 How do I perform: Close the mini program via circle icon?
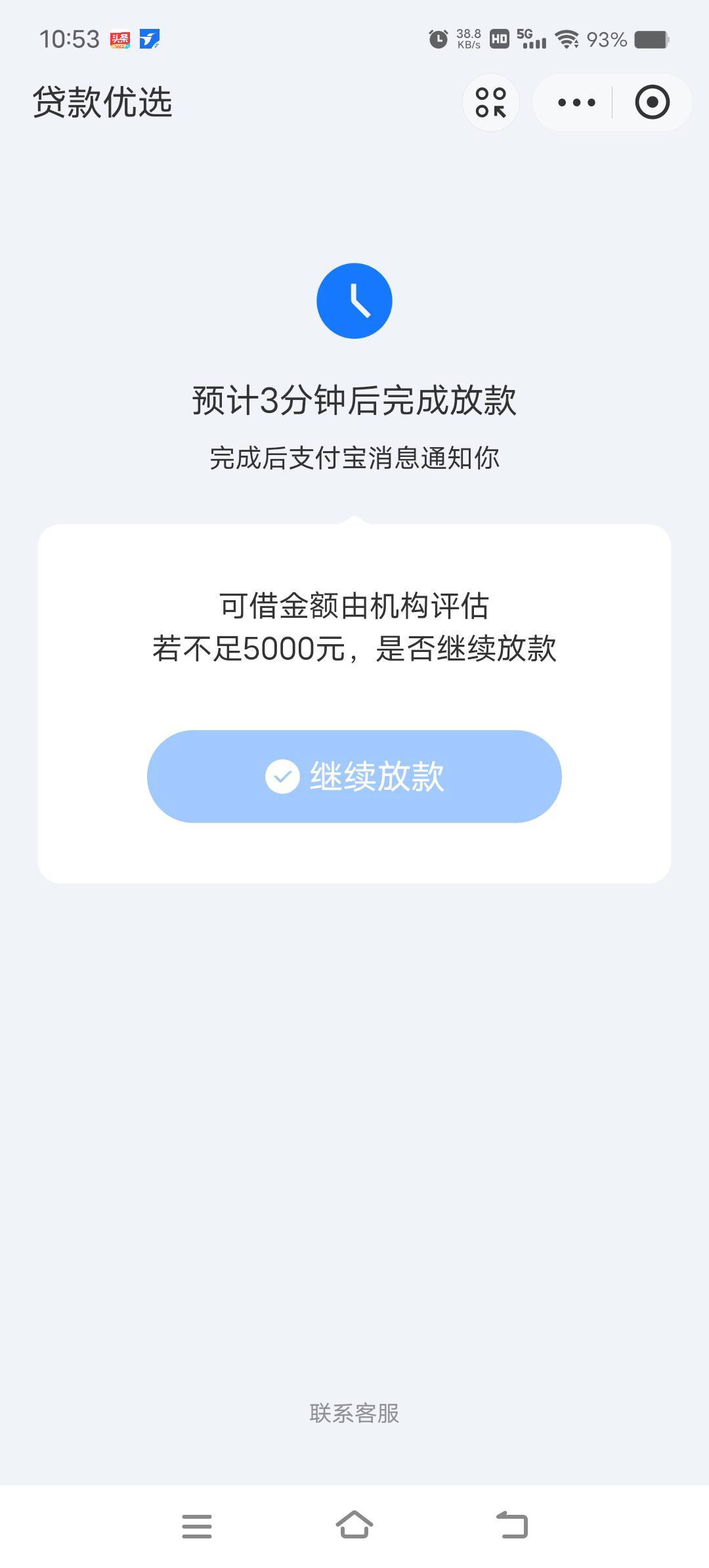(x=652, y=102)
